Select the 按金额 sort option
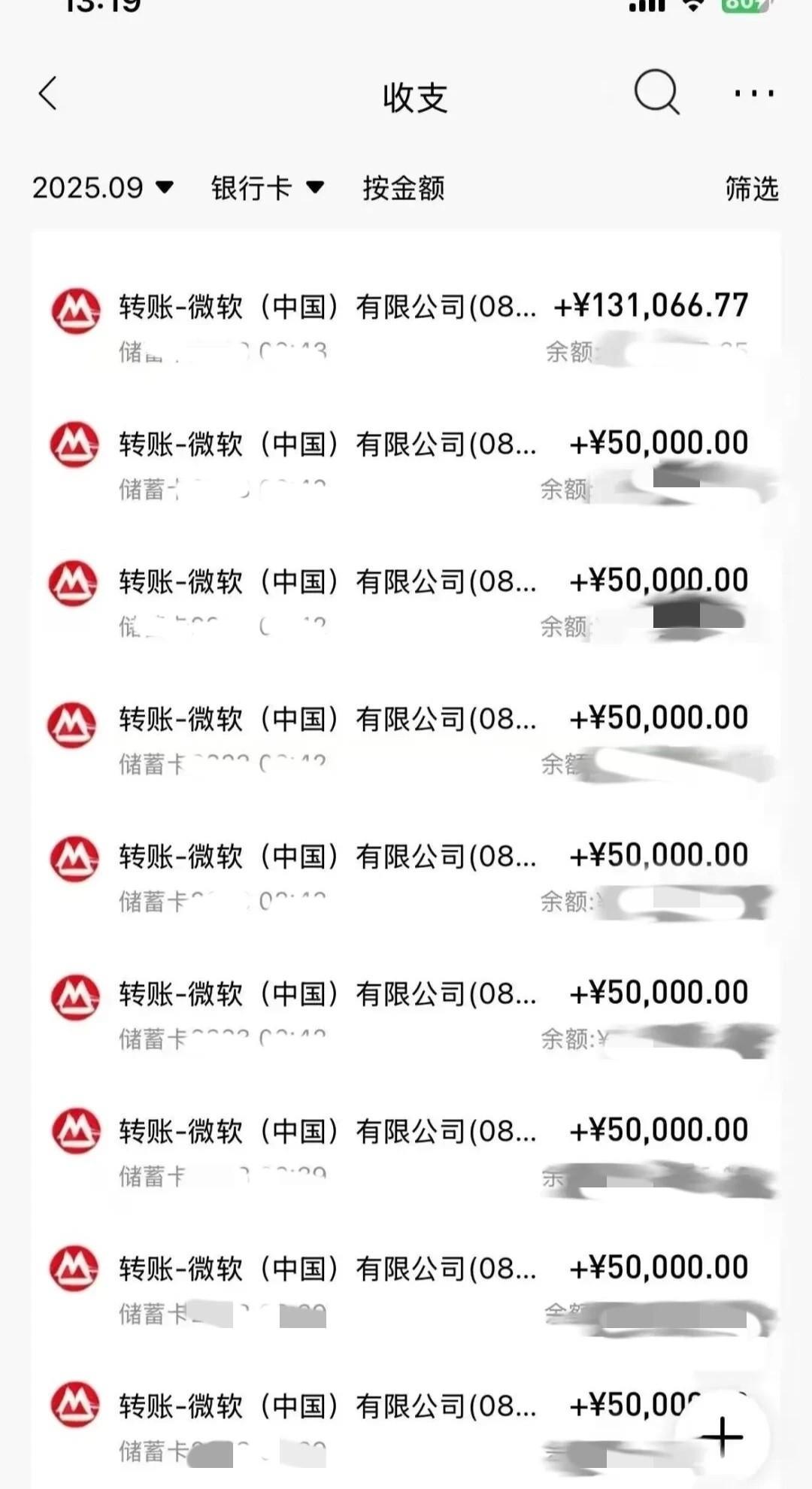 click(404, 188)
